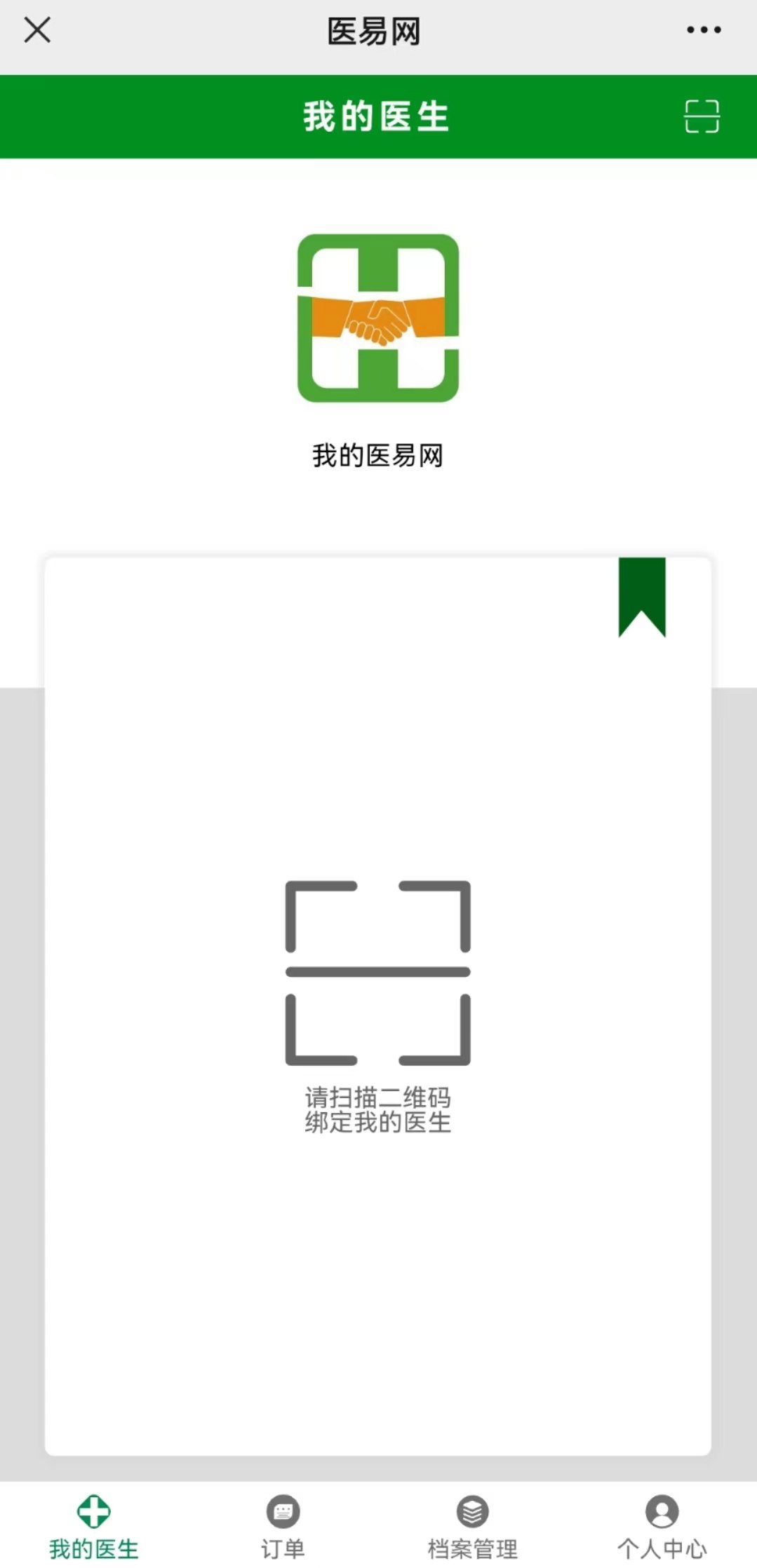This screenshot has height=1568, width=757.
Task: Open the three-dot overflow menu
Action: (703, 30)
